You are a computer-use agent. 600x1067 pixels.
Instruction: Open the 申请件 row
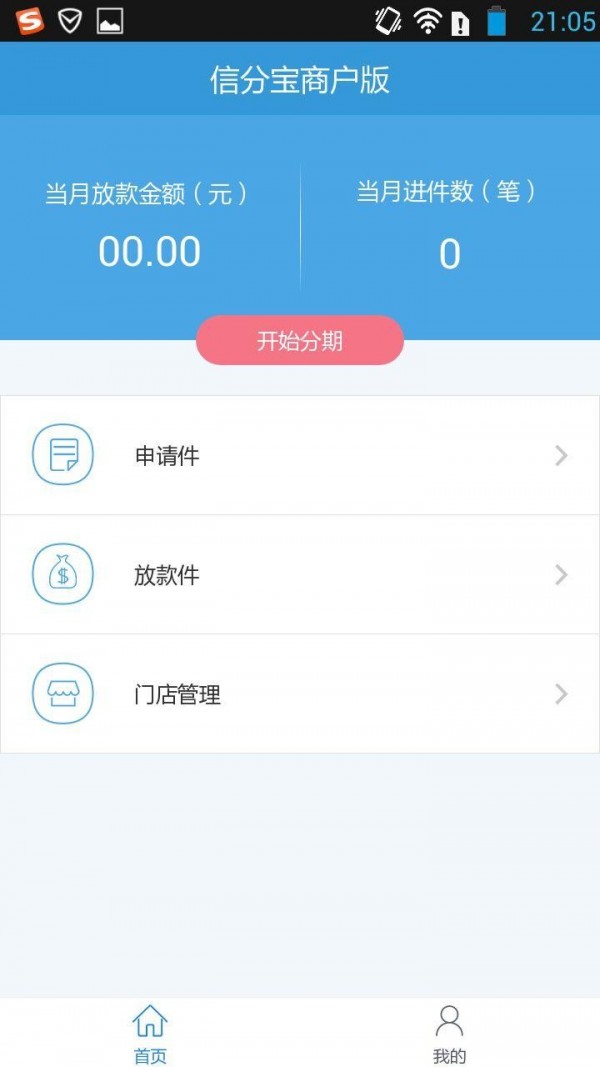pos(300,455)
